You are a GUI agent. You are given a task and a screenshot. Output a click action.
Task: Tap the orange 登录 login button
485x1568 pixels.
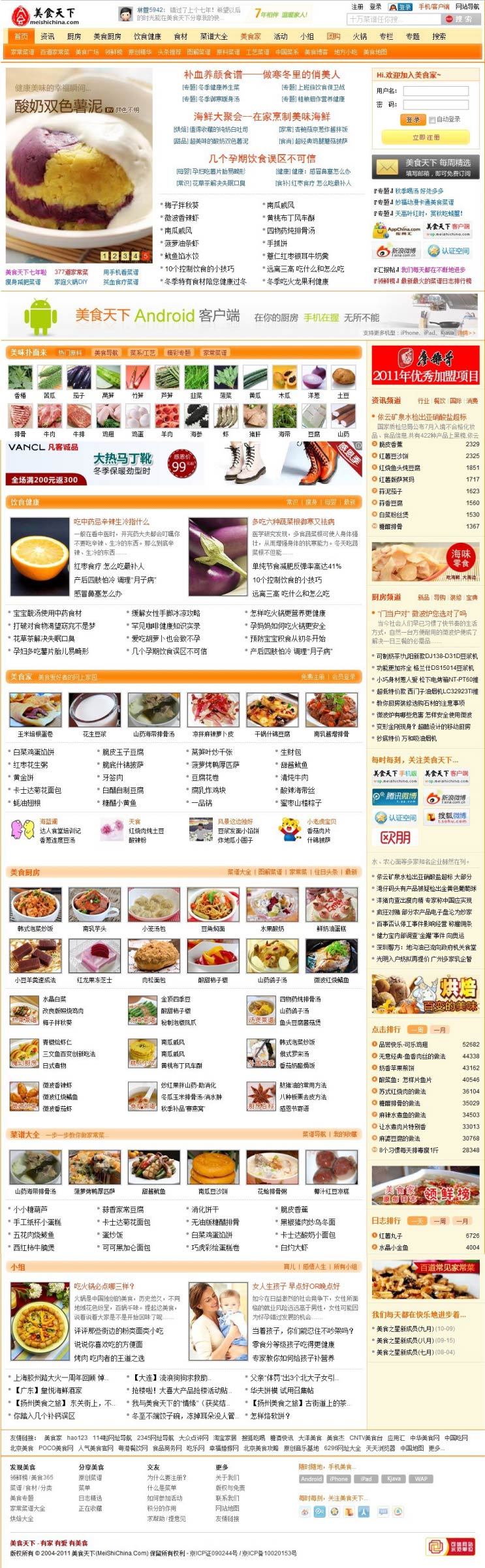coord(413,119)
